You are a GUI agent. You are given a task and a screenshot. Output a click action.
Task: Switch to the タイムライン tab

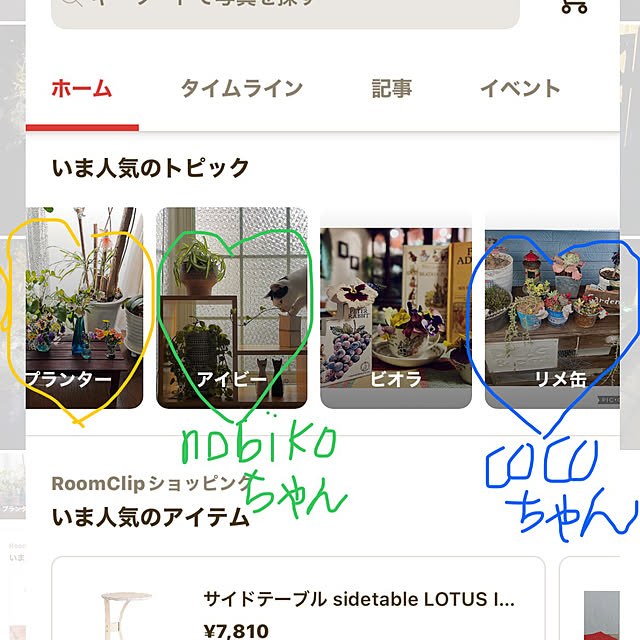[241, 89]
